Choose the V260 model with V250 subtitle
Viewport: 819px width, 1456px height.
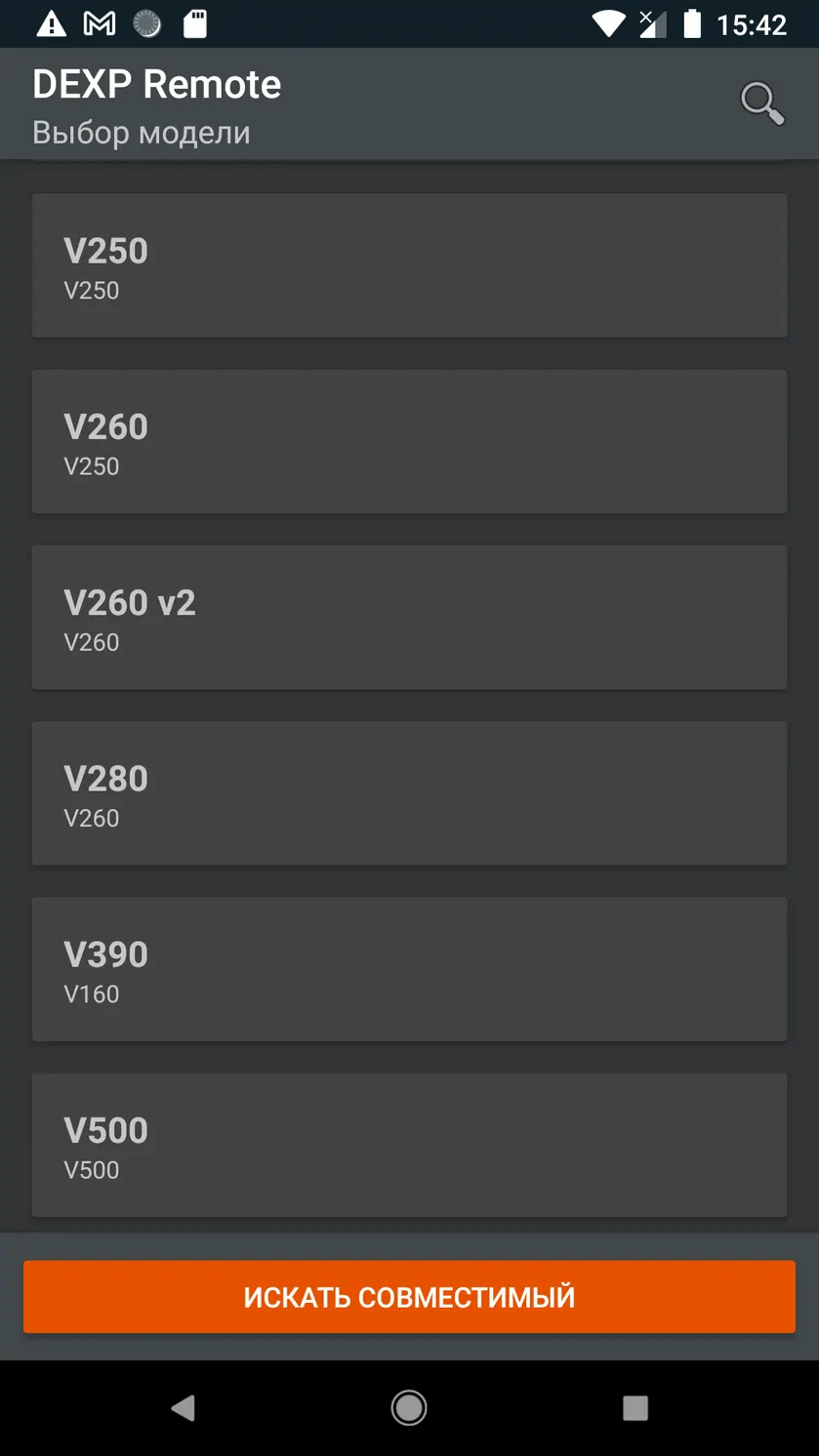point(409,441)
